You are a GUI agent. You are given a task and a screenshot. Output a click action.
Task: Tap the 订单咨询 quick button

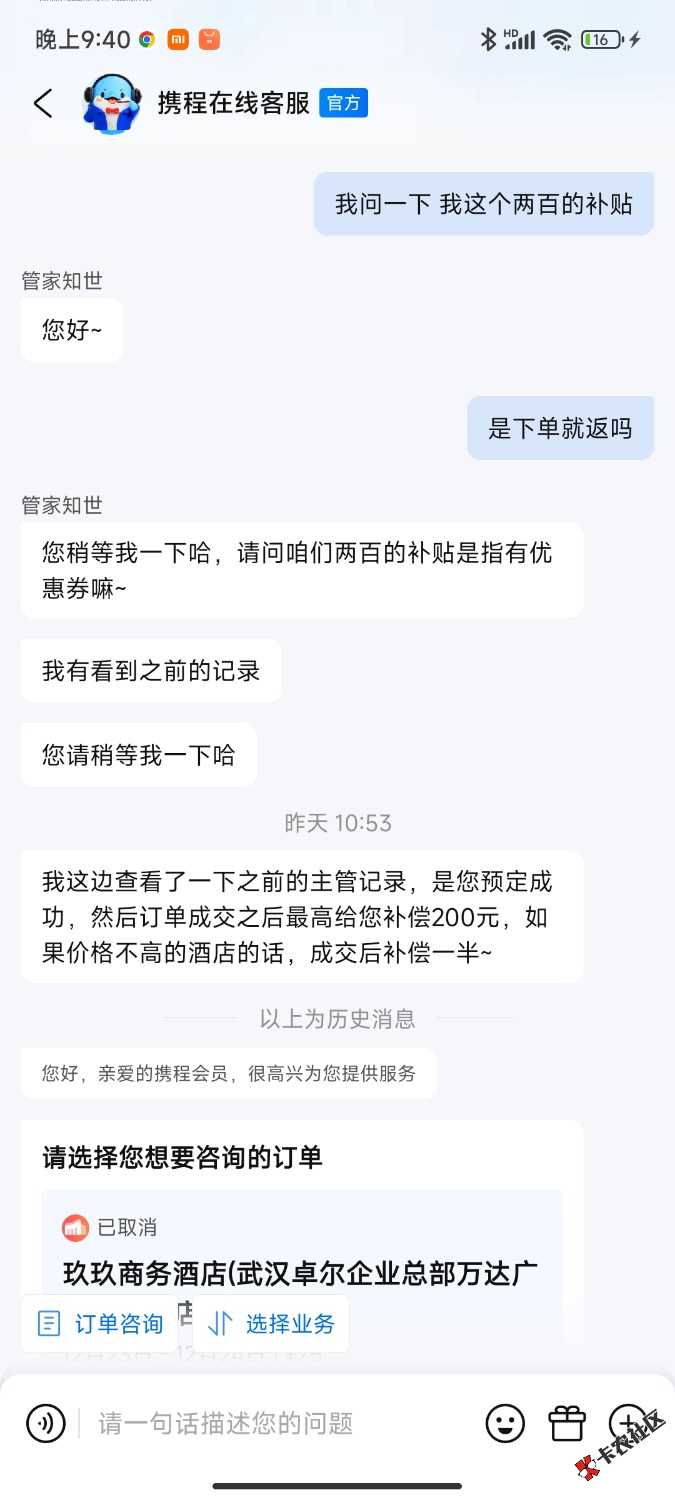pos(100,1324)
